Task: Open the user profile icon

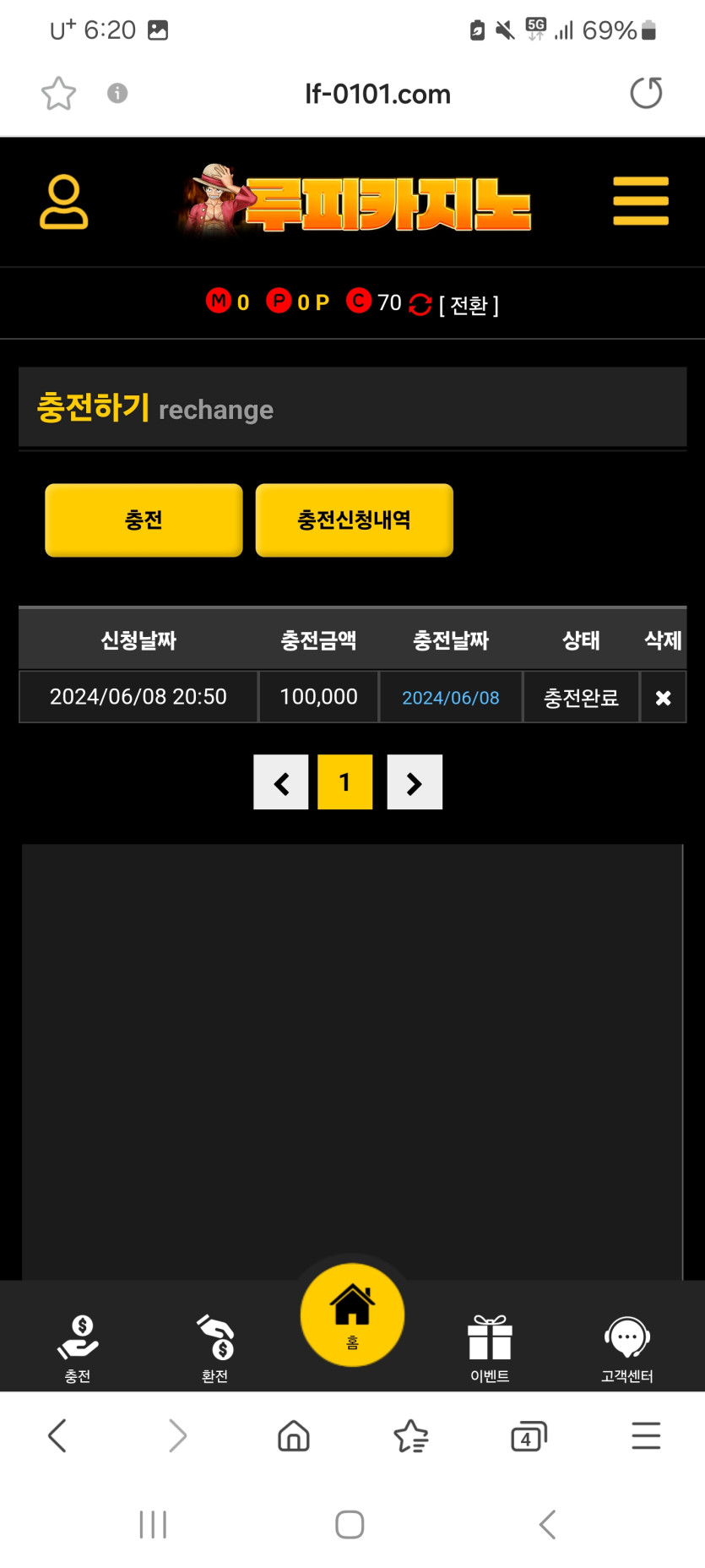Action: 63,202
